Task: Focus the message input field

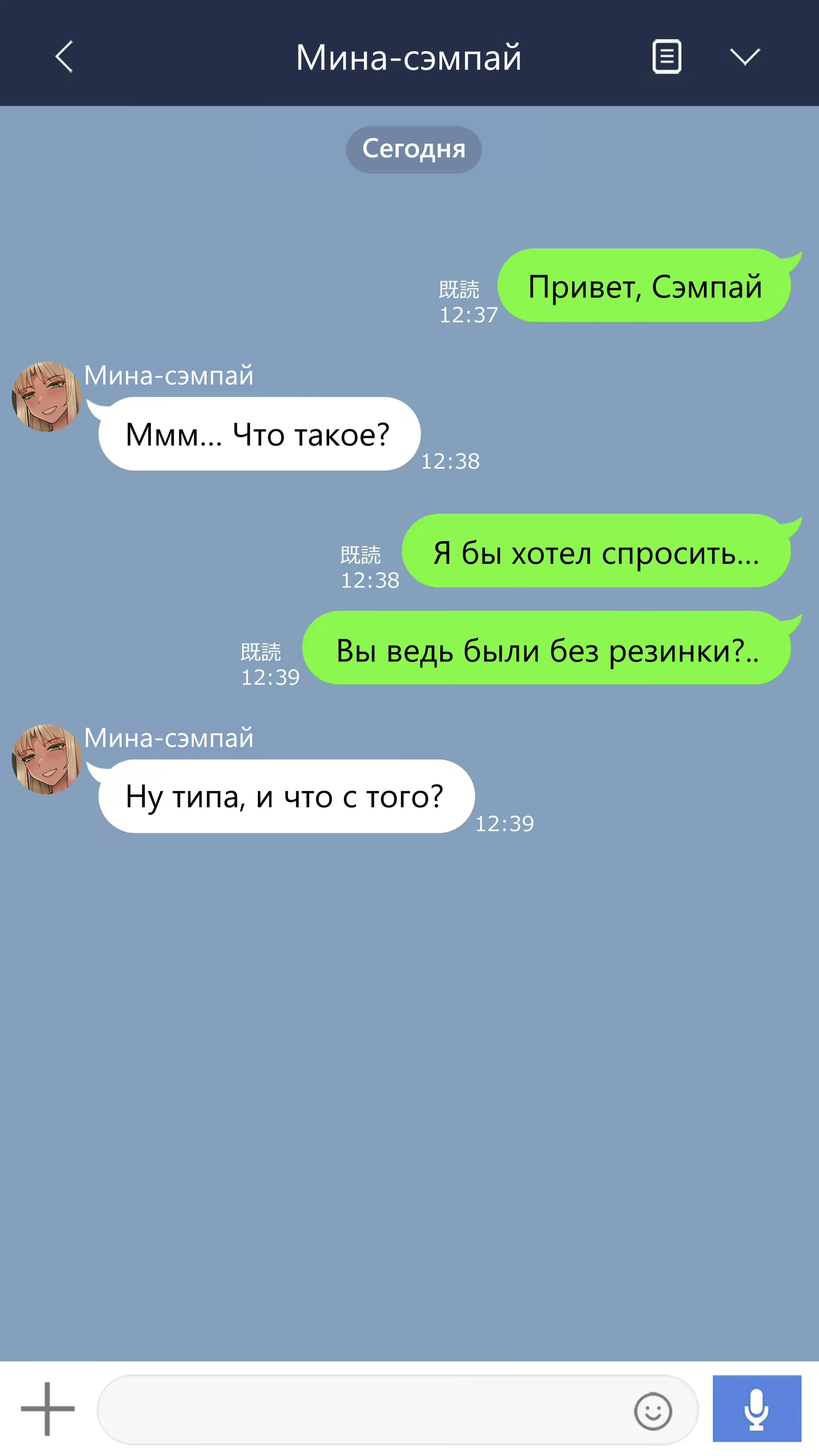Action: click(362, 1410)
